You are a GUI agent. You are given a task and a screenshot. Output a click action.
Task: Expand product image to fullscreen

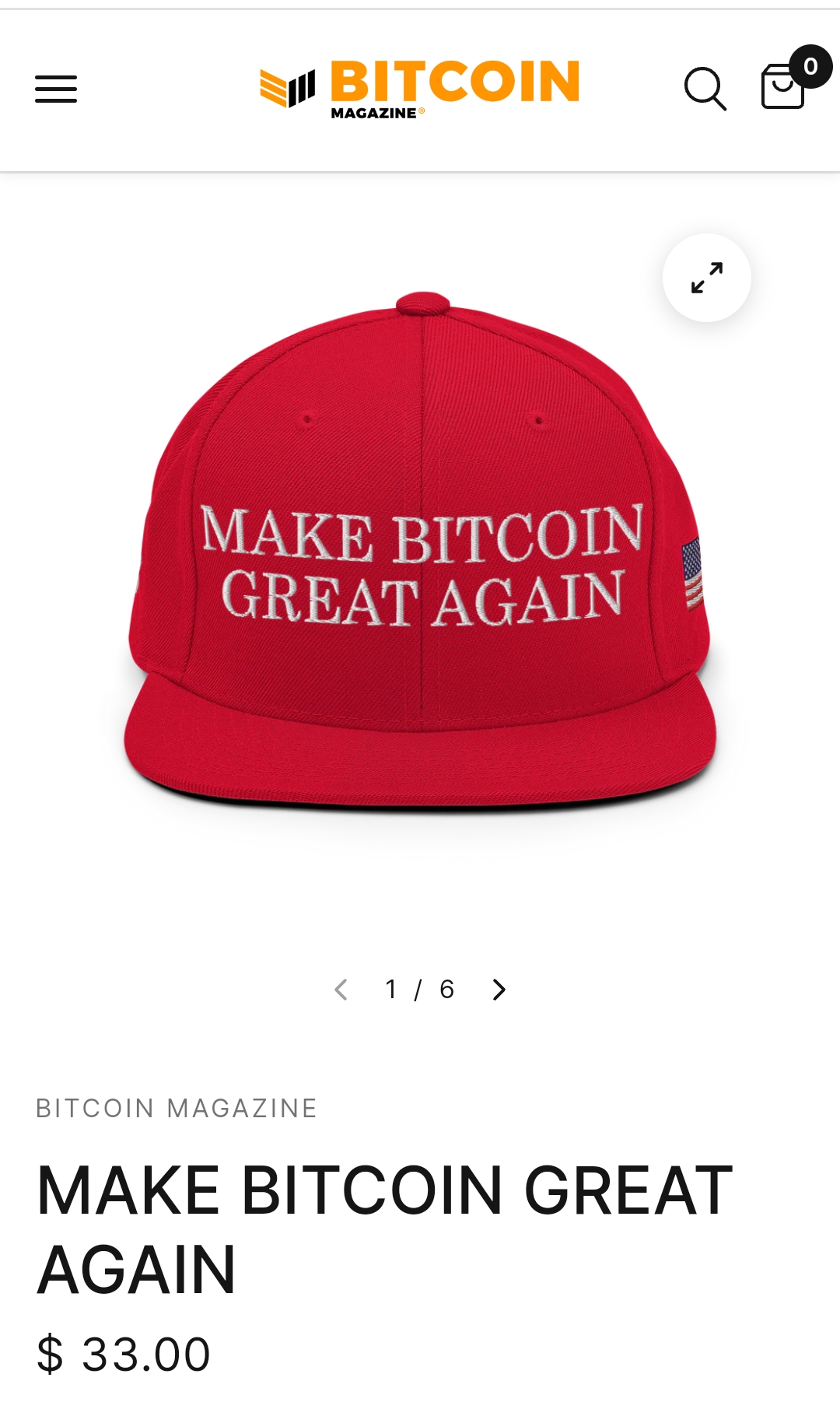click(x=706, y=278)
